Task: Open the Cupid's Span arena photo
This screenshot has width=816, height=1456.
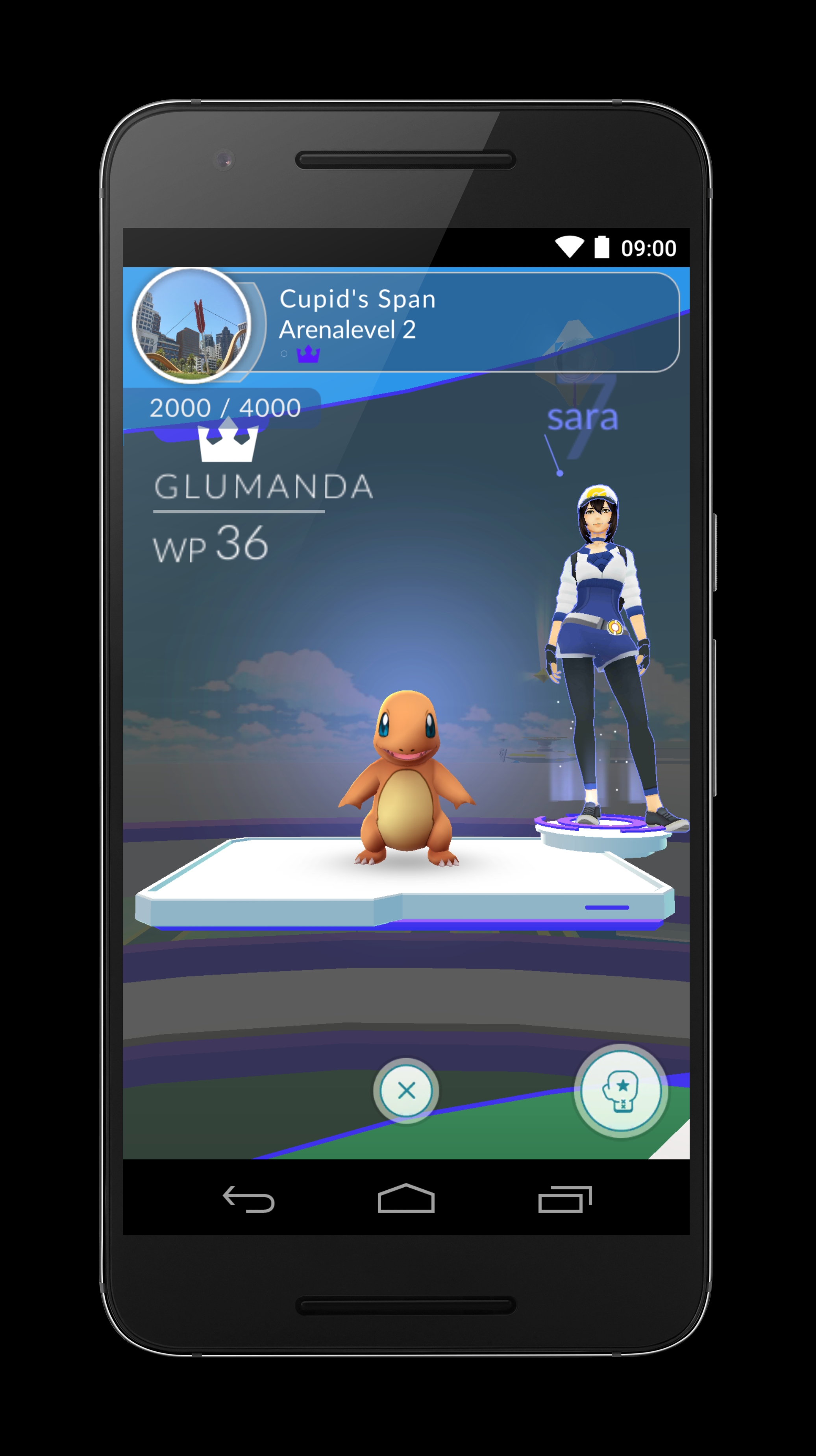Action: pos(192,325)
